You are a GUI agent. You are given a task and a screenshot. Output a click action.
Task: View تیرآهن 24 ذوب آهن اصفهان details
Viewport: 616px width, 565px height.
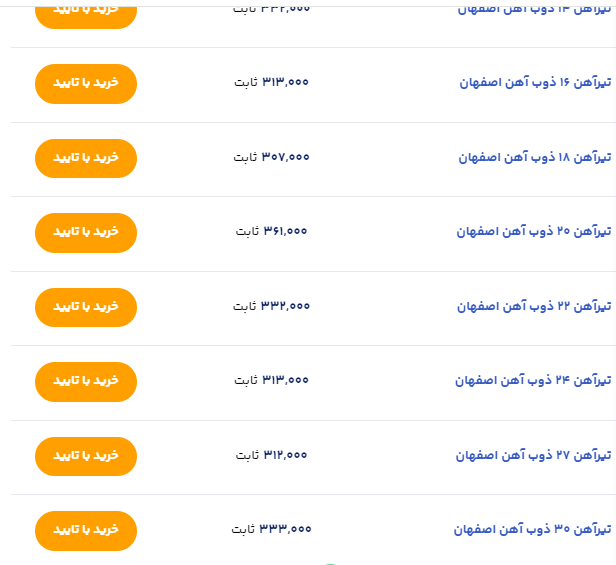pyautogui.click(x=534, y=381)
